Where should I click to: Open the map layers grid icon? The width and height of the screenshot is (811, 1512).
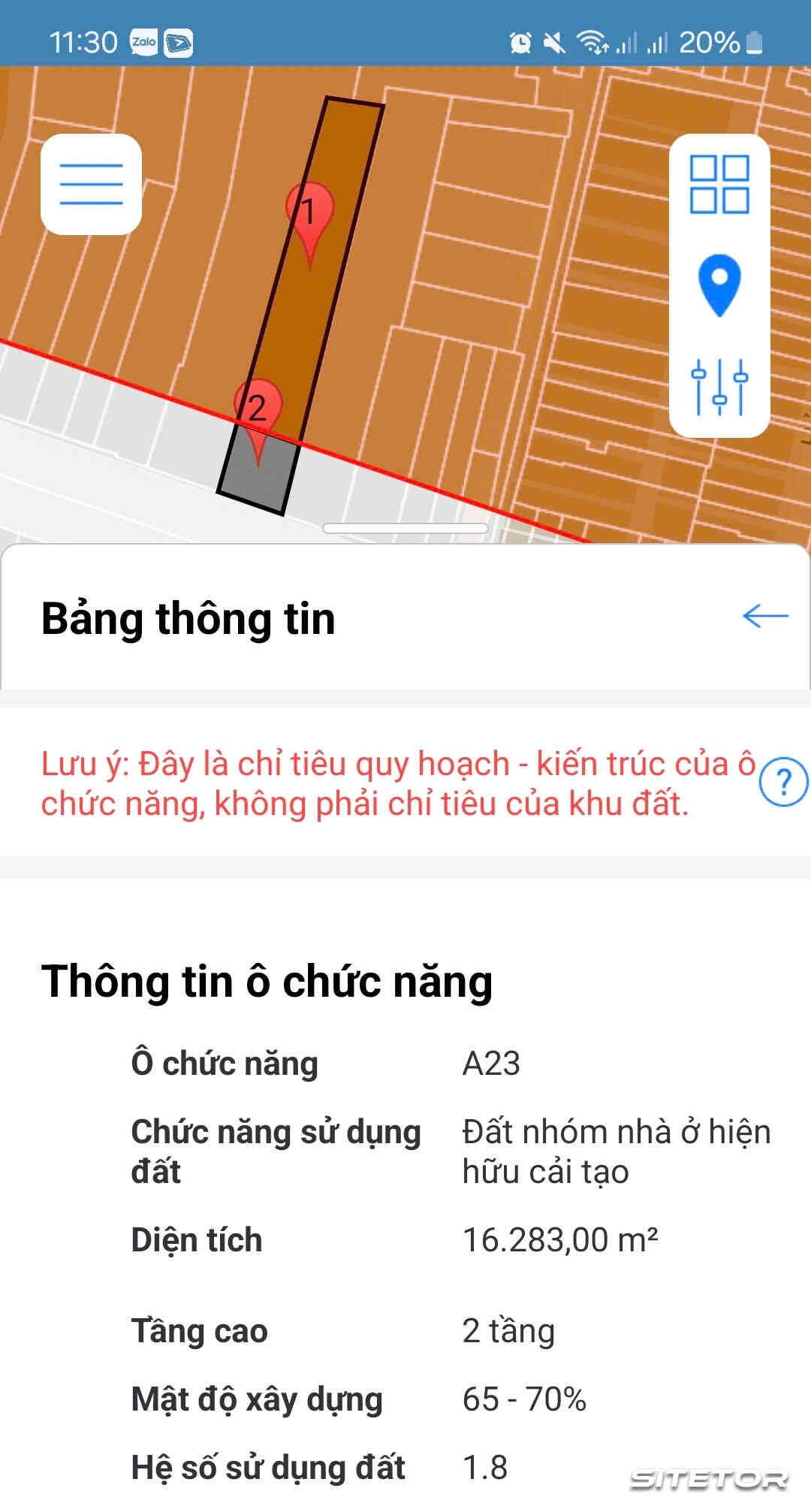pyautogui.click(x=719, y=185)
